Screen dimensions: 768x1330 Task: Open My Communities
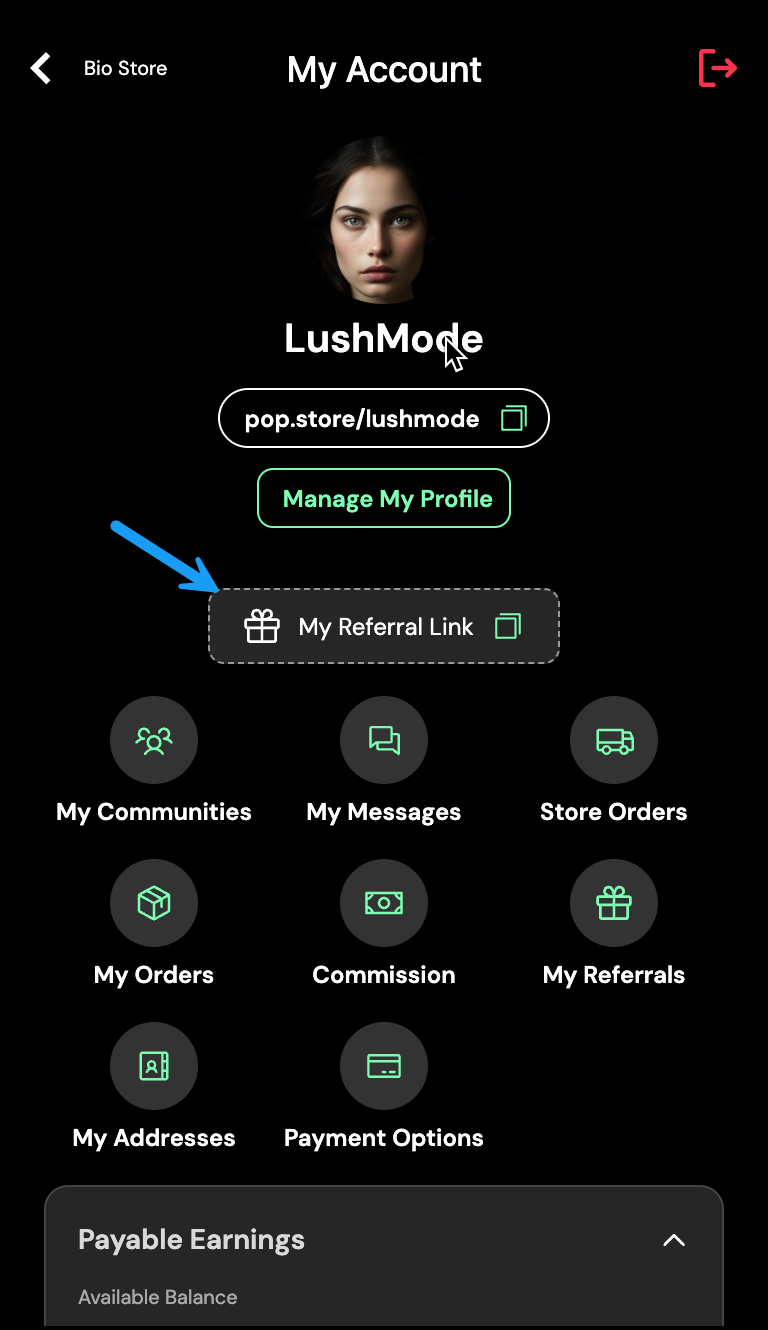[x=154, y=741]
